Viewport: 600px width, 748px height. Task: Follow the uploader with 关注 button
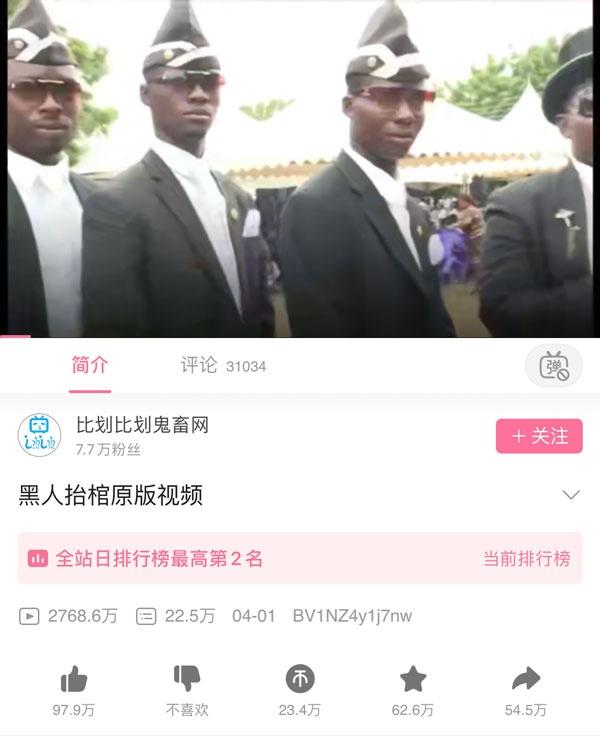click(x=539, y=436)
